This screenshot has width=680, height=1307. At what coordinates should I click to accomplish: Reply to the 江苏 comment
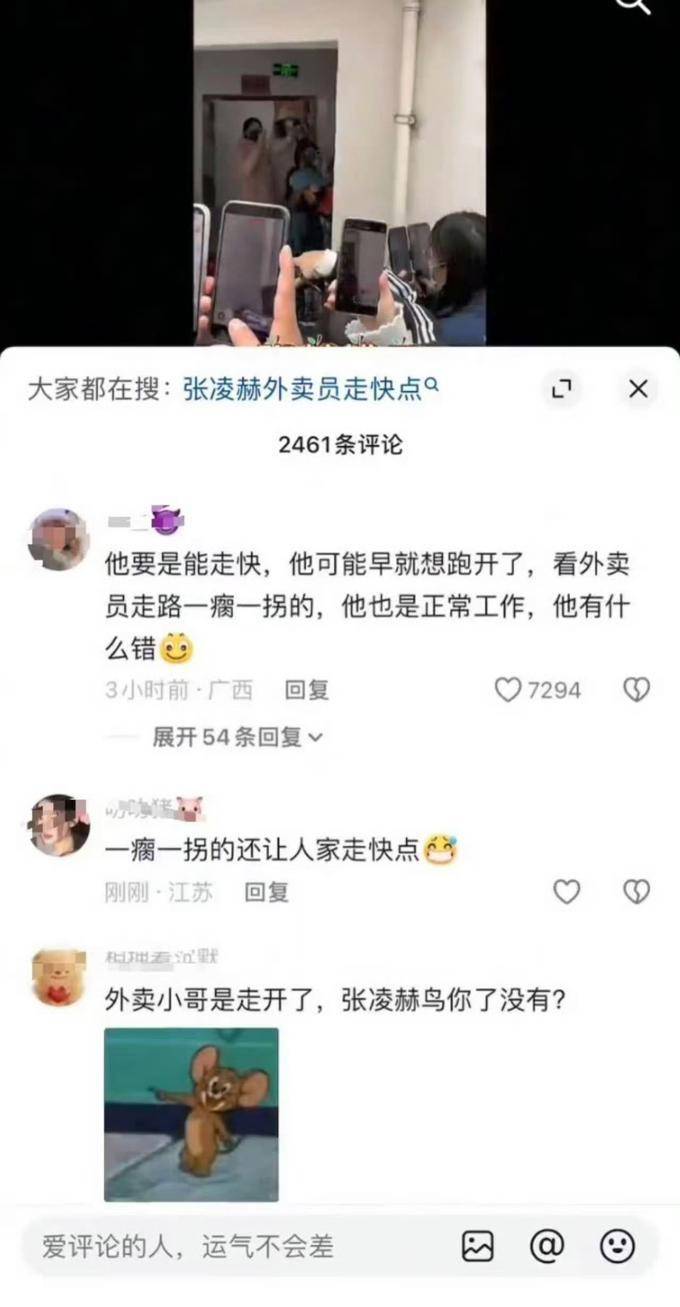click(267, 891)
